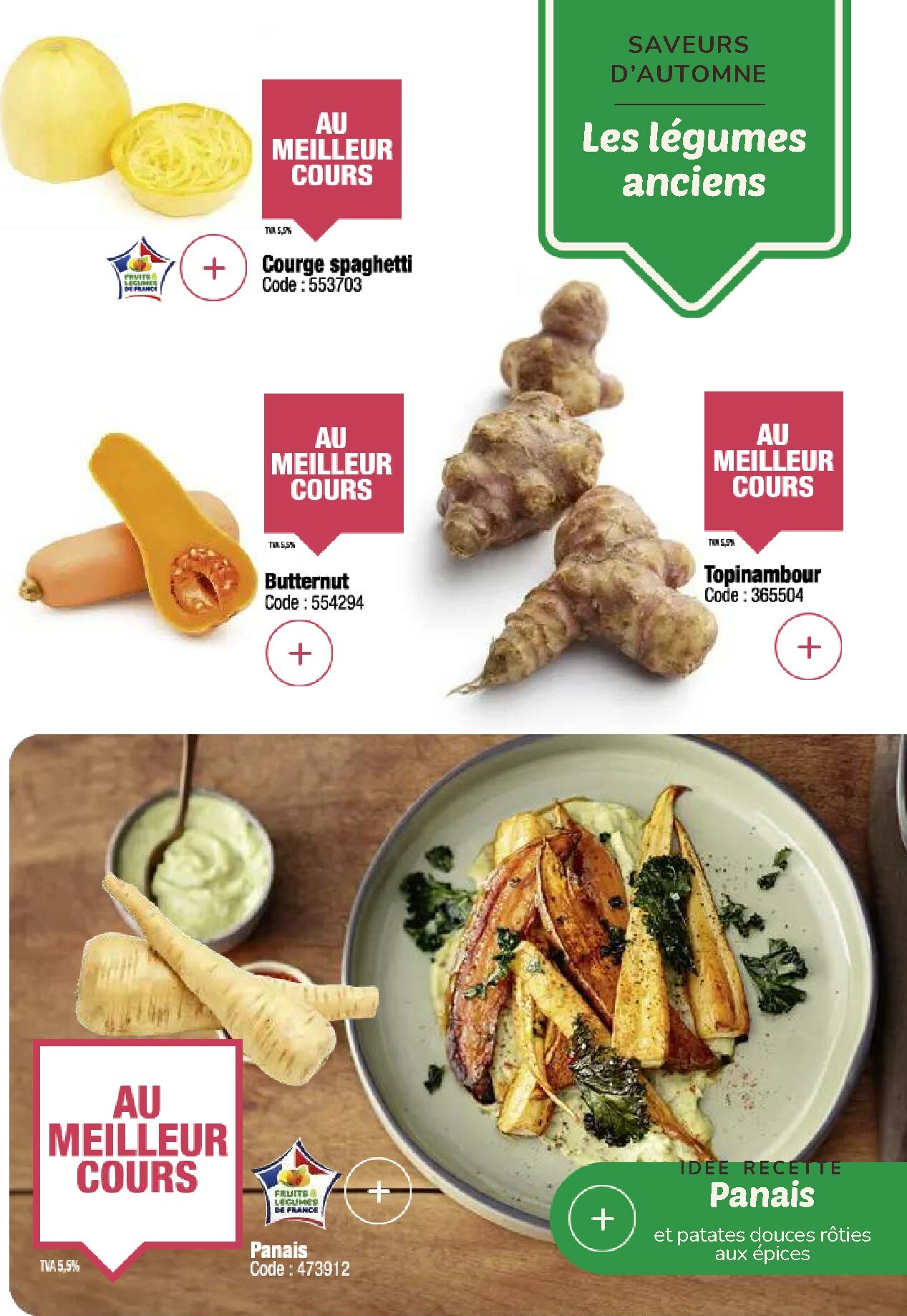This screenshot has height=1316, width=907.
Task: Tap the white plus above Panais code
Action: pyautogui.click(x=378, y=1191)
